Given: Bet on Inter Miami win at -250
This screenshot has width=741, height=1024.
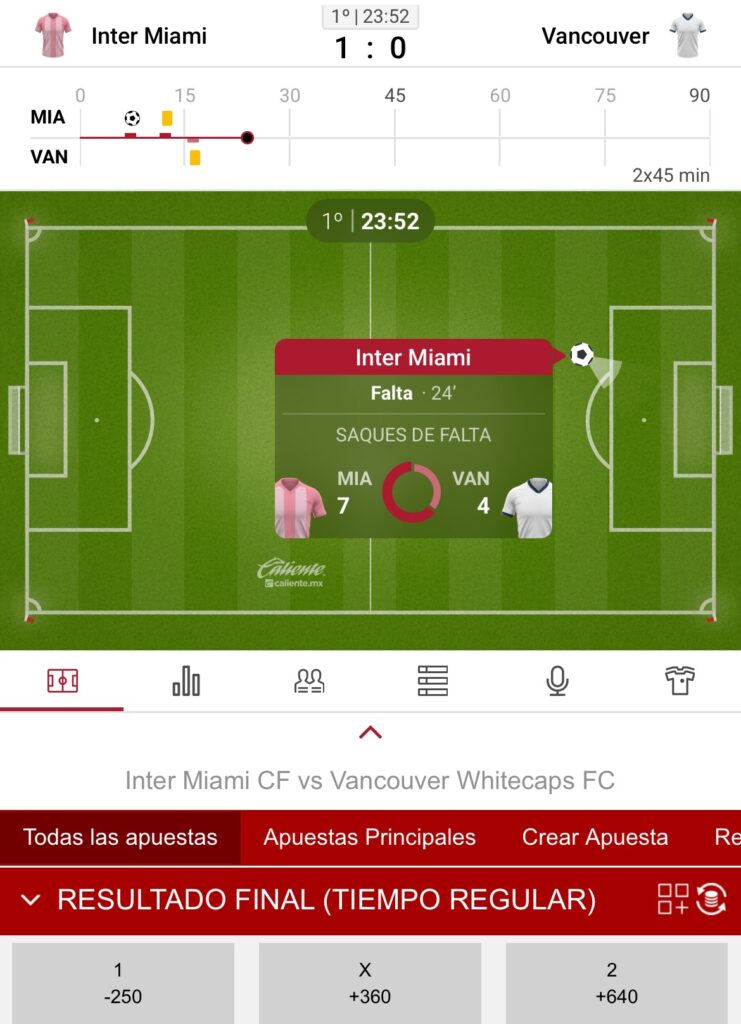Looking at the screenshot, I should tap(122, 983).
